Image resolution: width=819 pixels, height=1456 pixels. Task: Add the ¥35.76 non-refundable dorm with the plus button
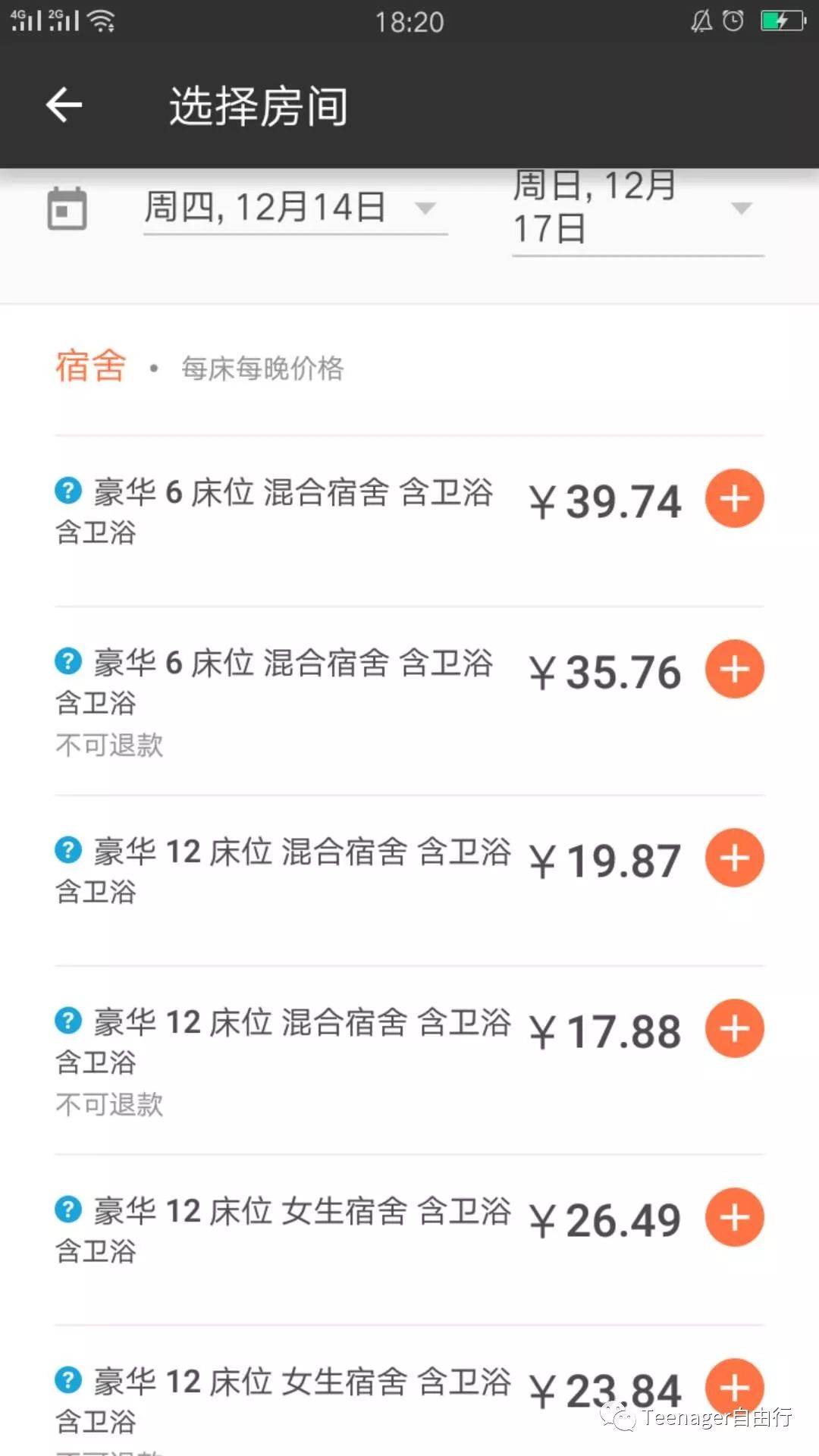(x=733, y=669)
